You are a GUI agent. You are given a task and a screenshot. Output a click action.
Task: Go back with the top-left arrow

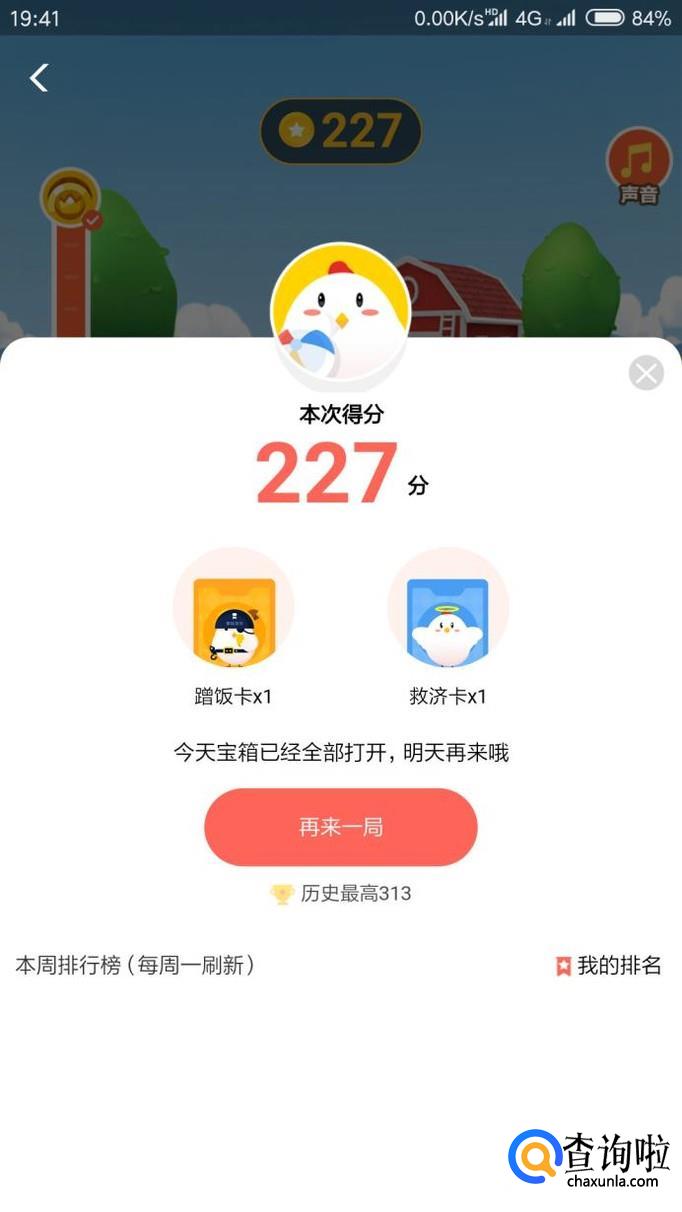[x=39, y=78]
